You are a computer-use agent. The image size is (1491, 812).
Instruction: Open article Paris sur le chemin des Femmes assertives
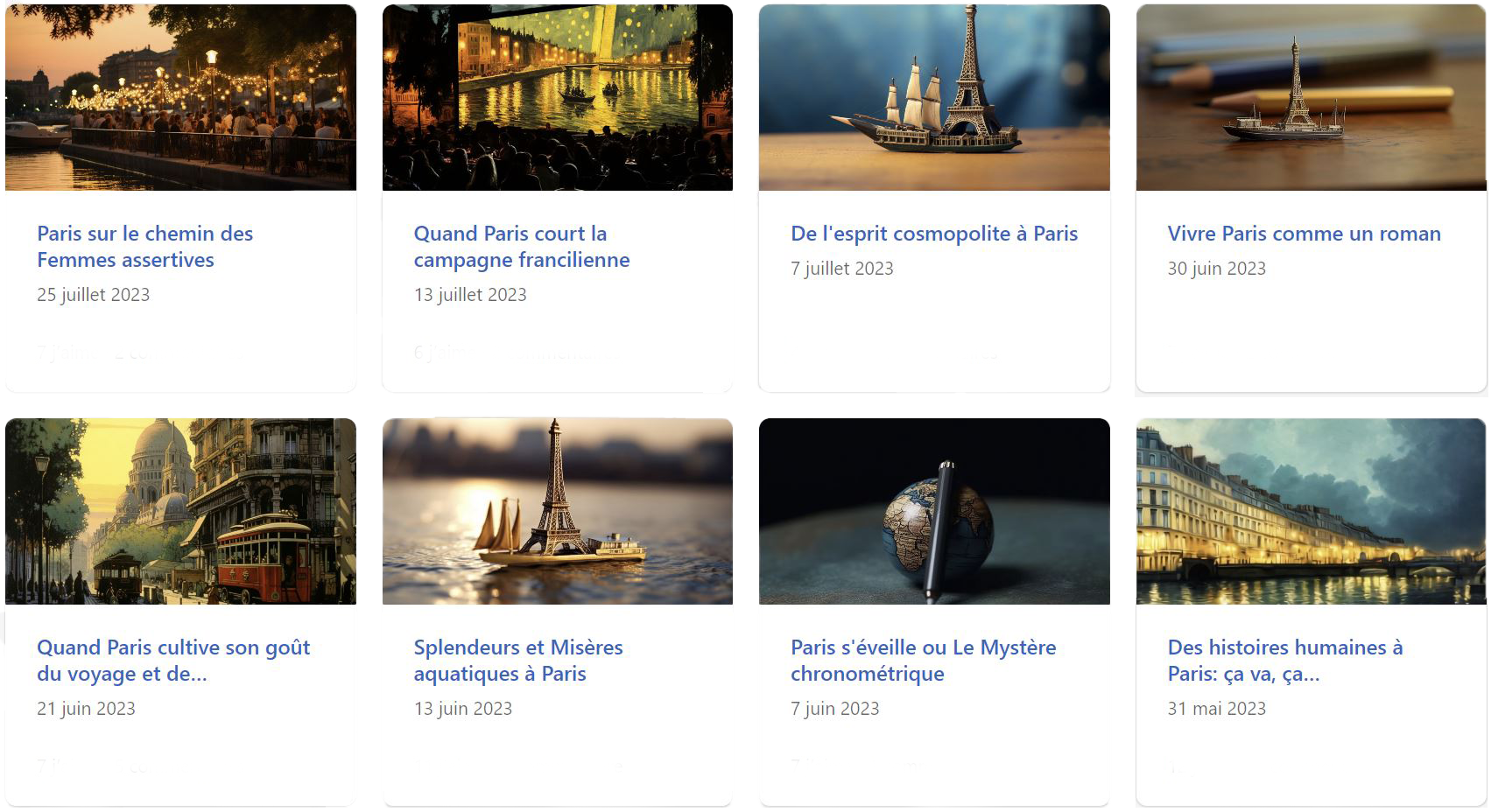point(144,246)
